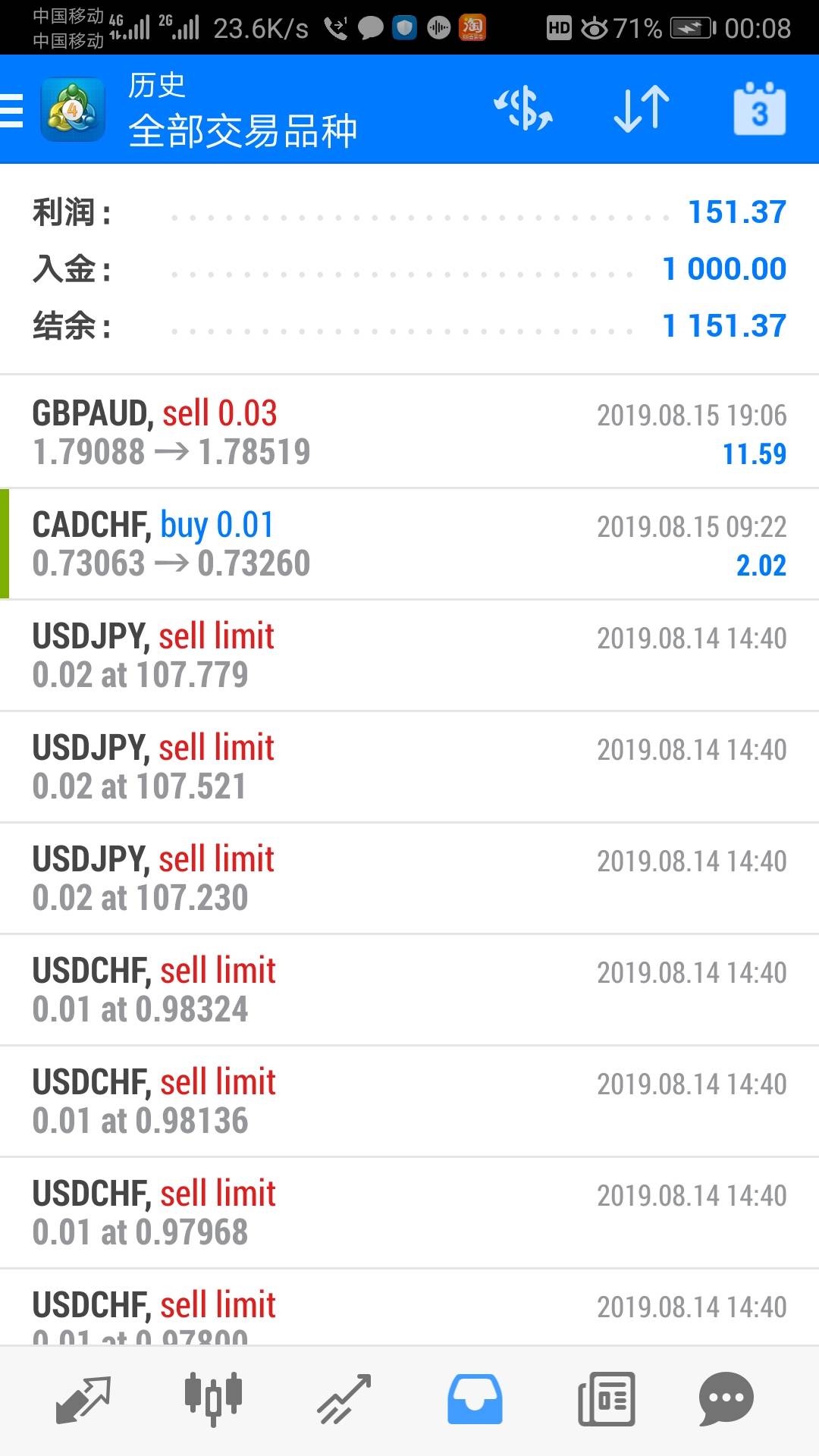Open the symbol filter currency icon
Screen dimensions: 819x1456
coord(523,110)
